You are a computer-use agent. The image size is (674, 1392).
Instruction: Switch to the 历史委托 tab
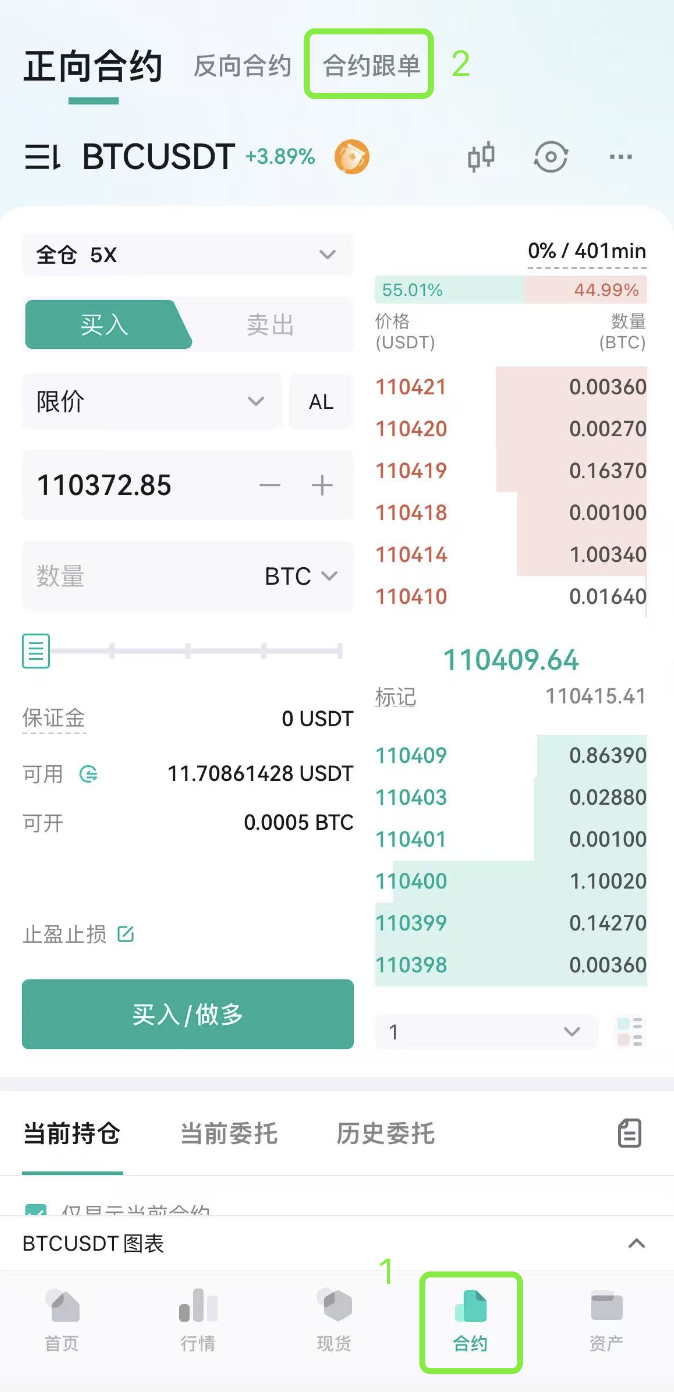[386, 1133]
